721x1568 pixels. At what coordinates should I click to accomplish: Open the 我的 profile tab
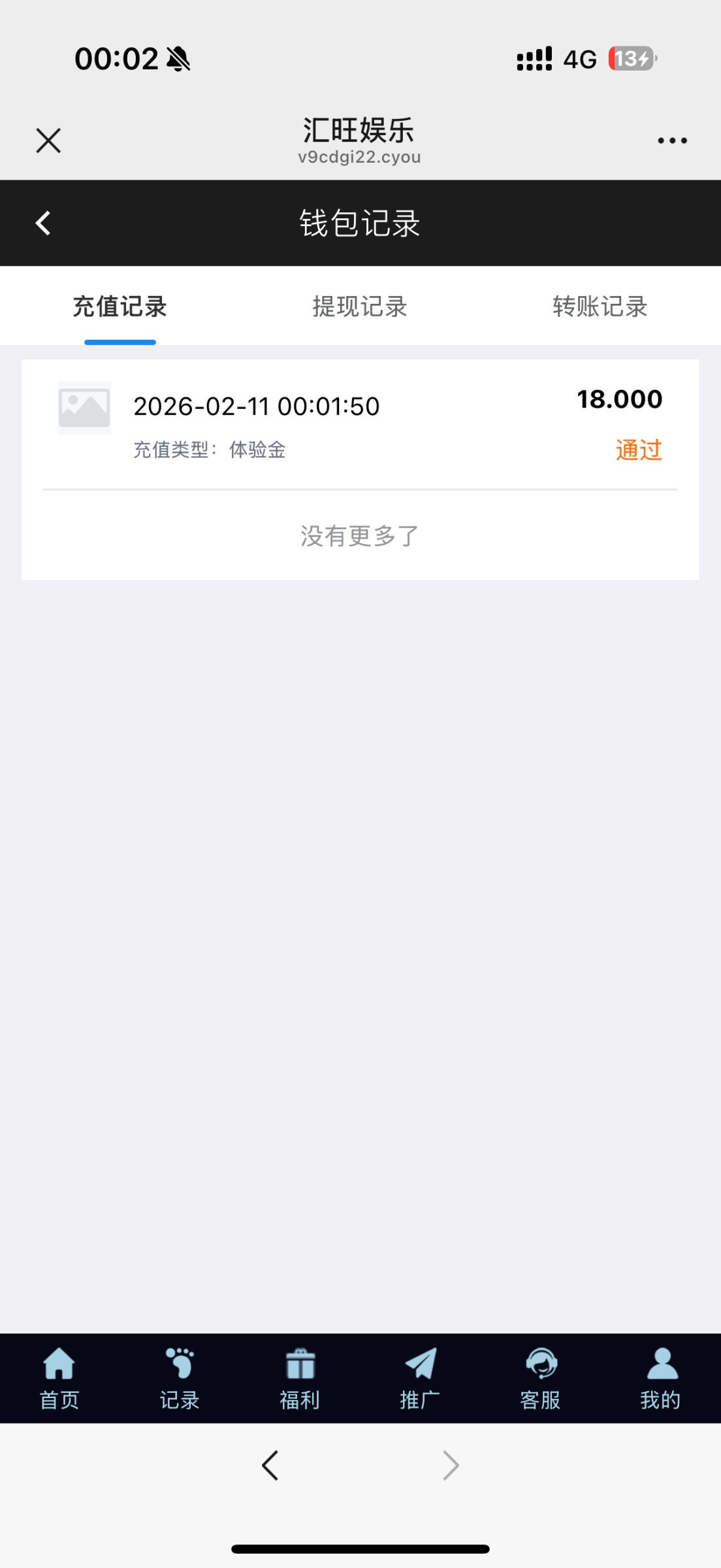tap(661, 1379)
